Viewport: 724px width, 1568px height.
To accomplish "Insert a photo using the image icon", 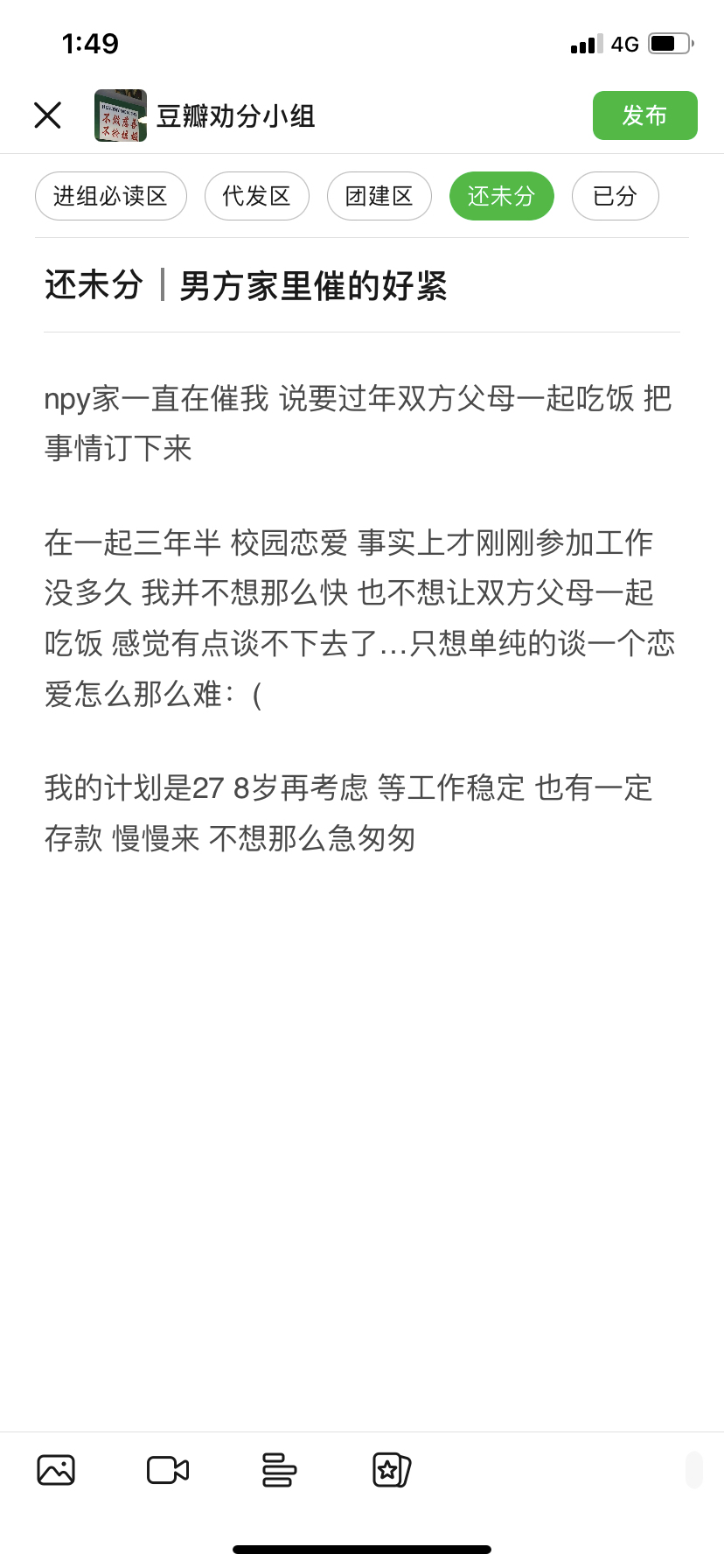I will point(56,1470).
